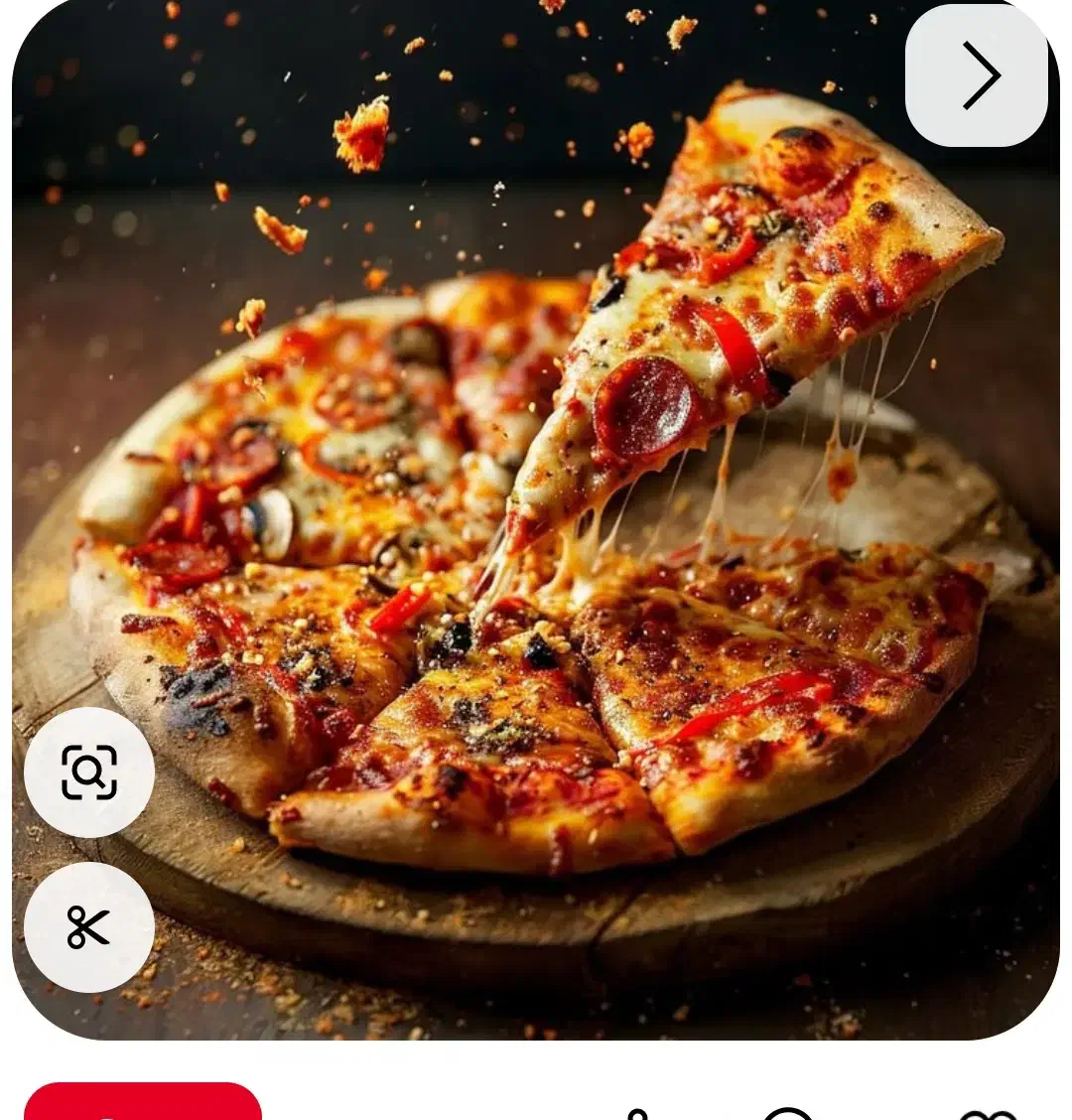Go to the next pin with the chevron
This screenshot has height=1120, width=1072.
click(x=976, y=74)
